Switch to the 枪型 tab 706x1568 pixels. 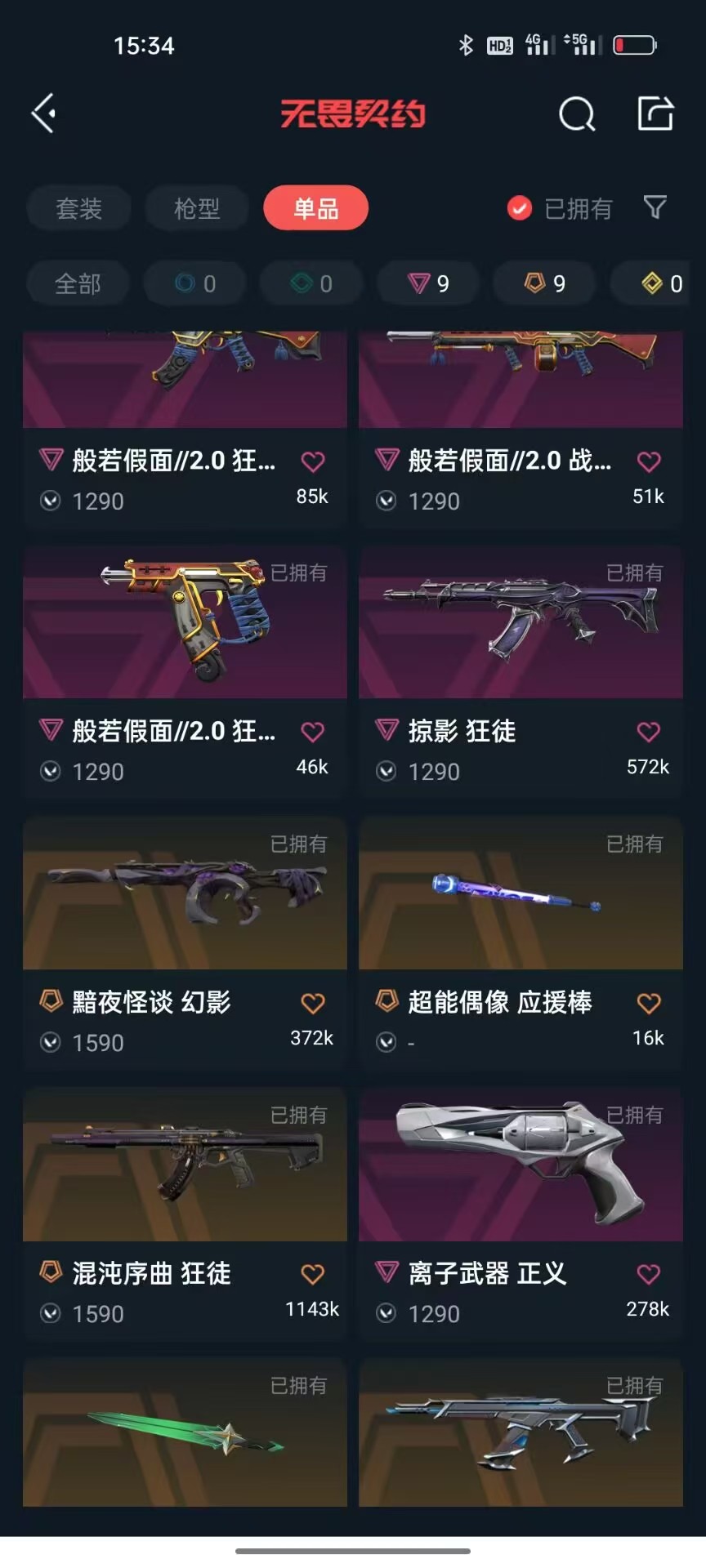(197, 208)
